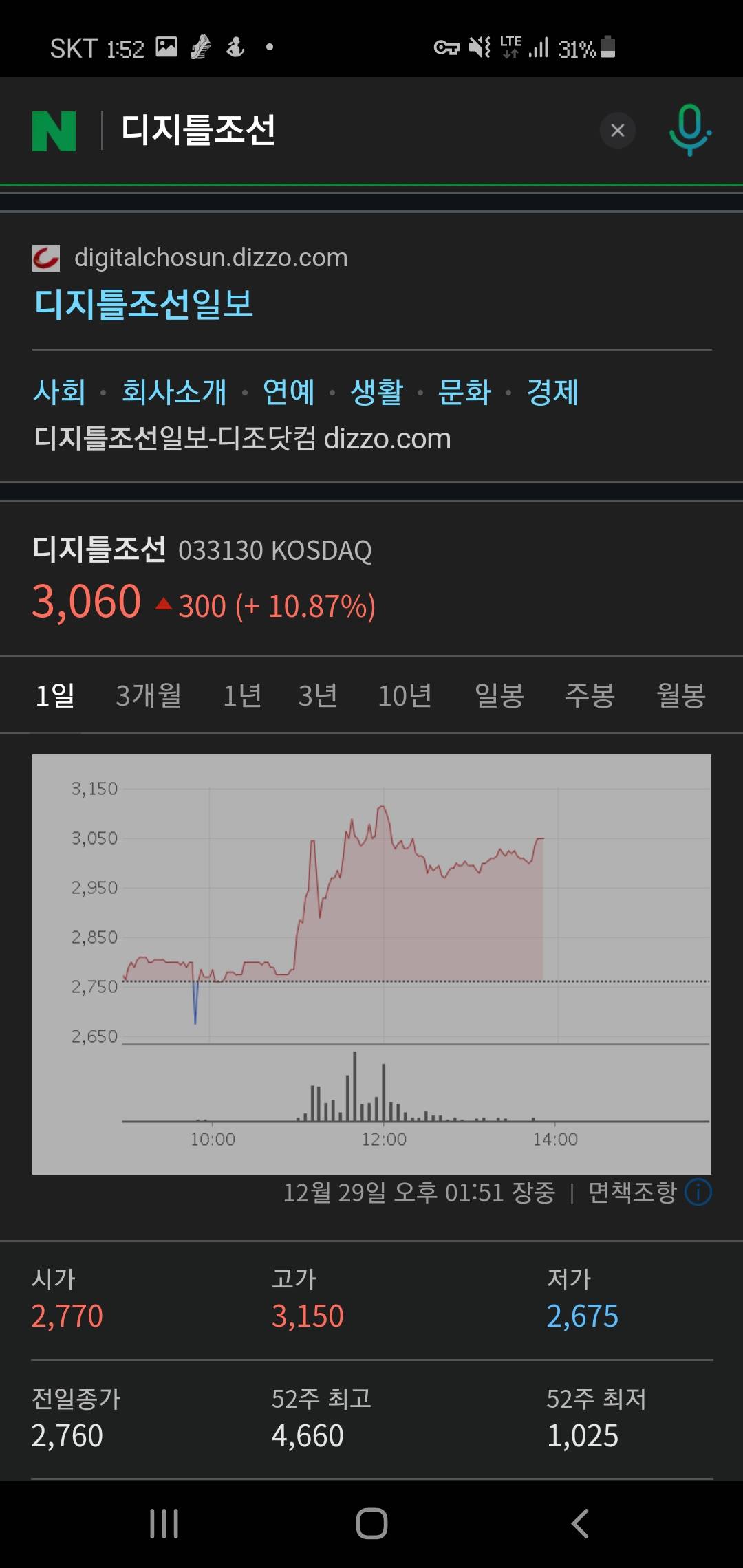Select the 월봉 chart tab
The height and width of the screenshot is (1568, 743).
681,695
